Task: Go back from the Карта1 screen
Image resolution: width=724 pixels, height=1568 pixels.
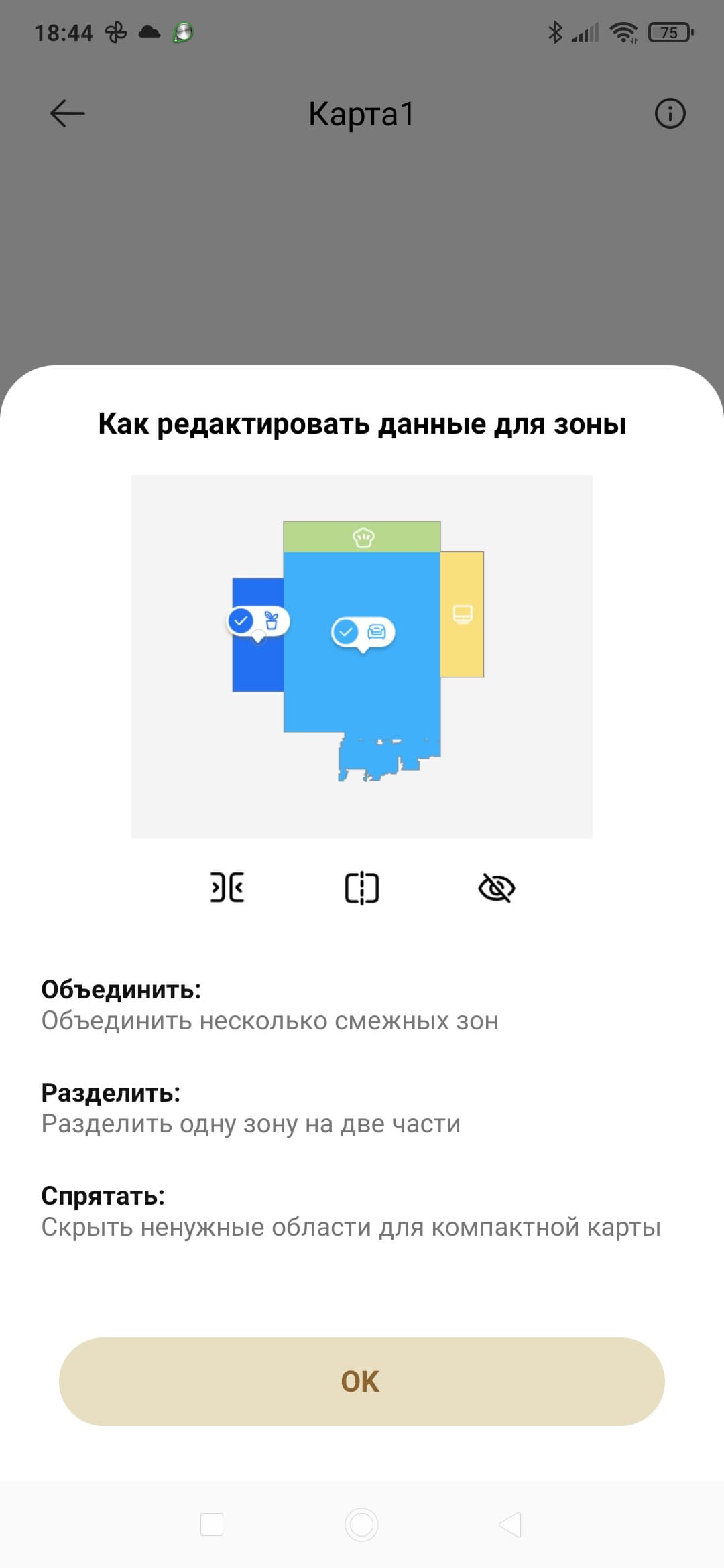Action: 67,113
